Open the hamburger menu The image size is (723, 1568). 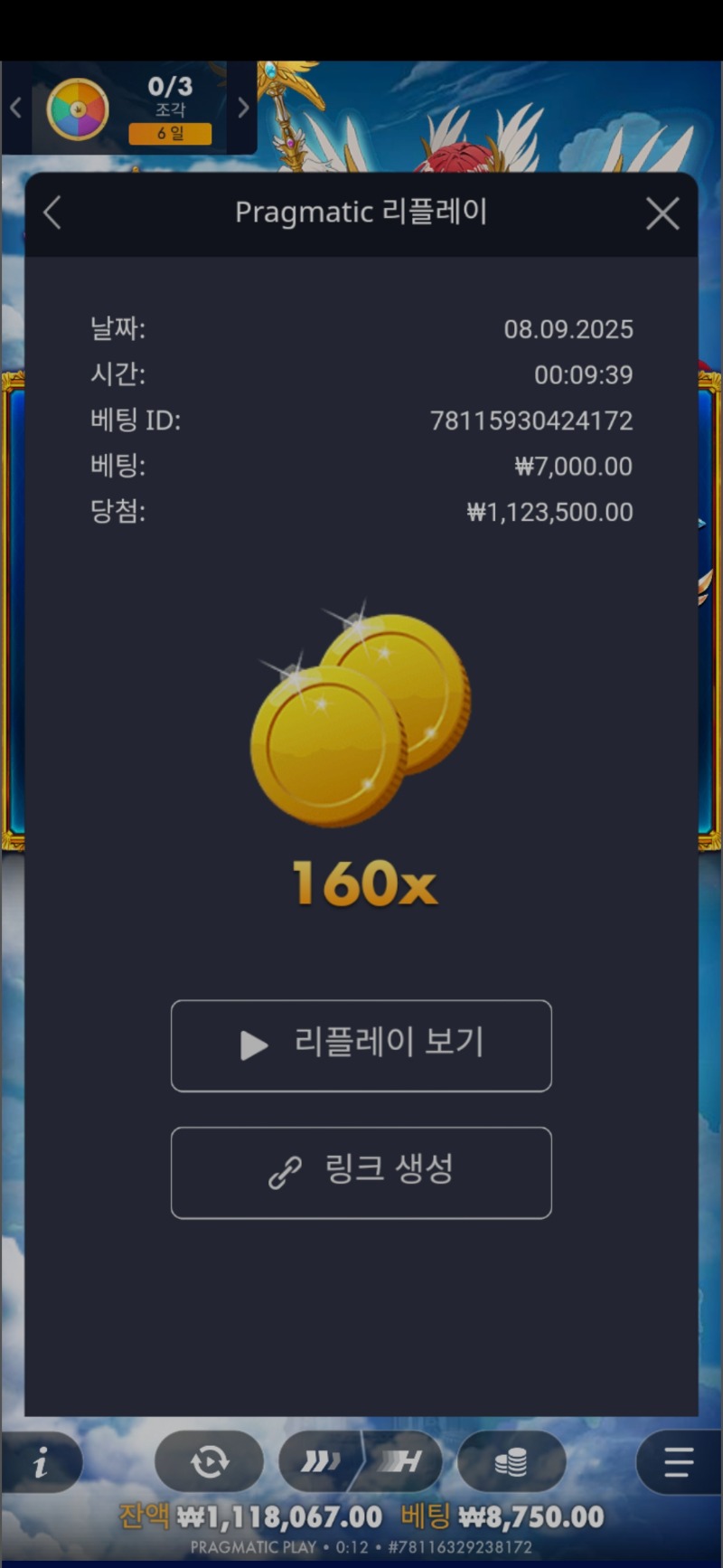(679, 1462)
